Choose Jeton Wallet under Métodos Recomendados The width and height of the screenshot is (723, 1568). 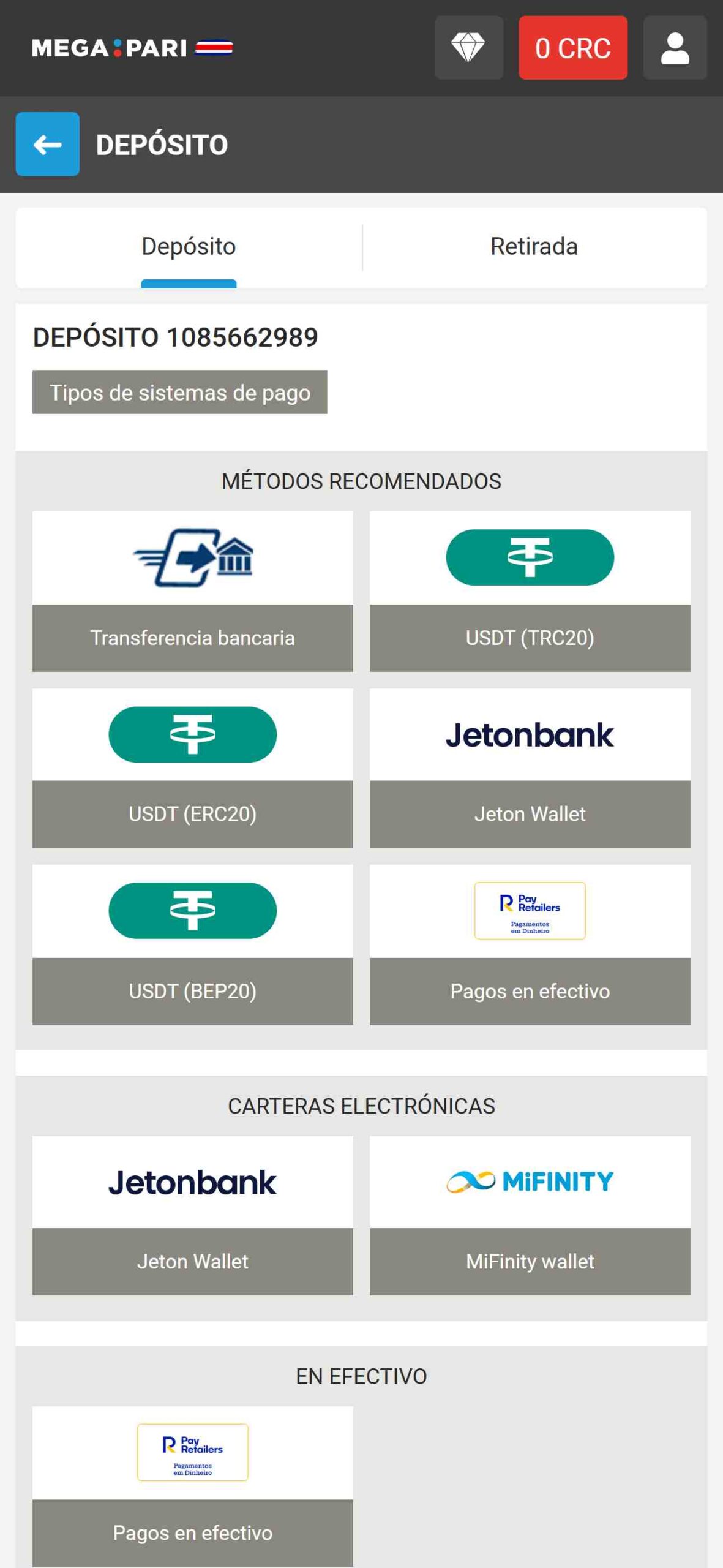pos(530,767)
